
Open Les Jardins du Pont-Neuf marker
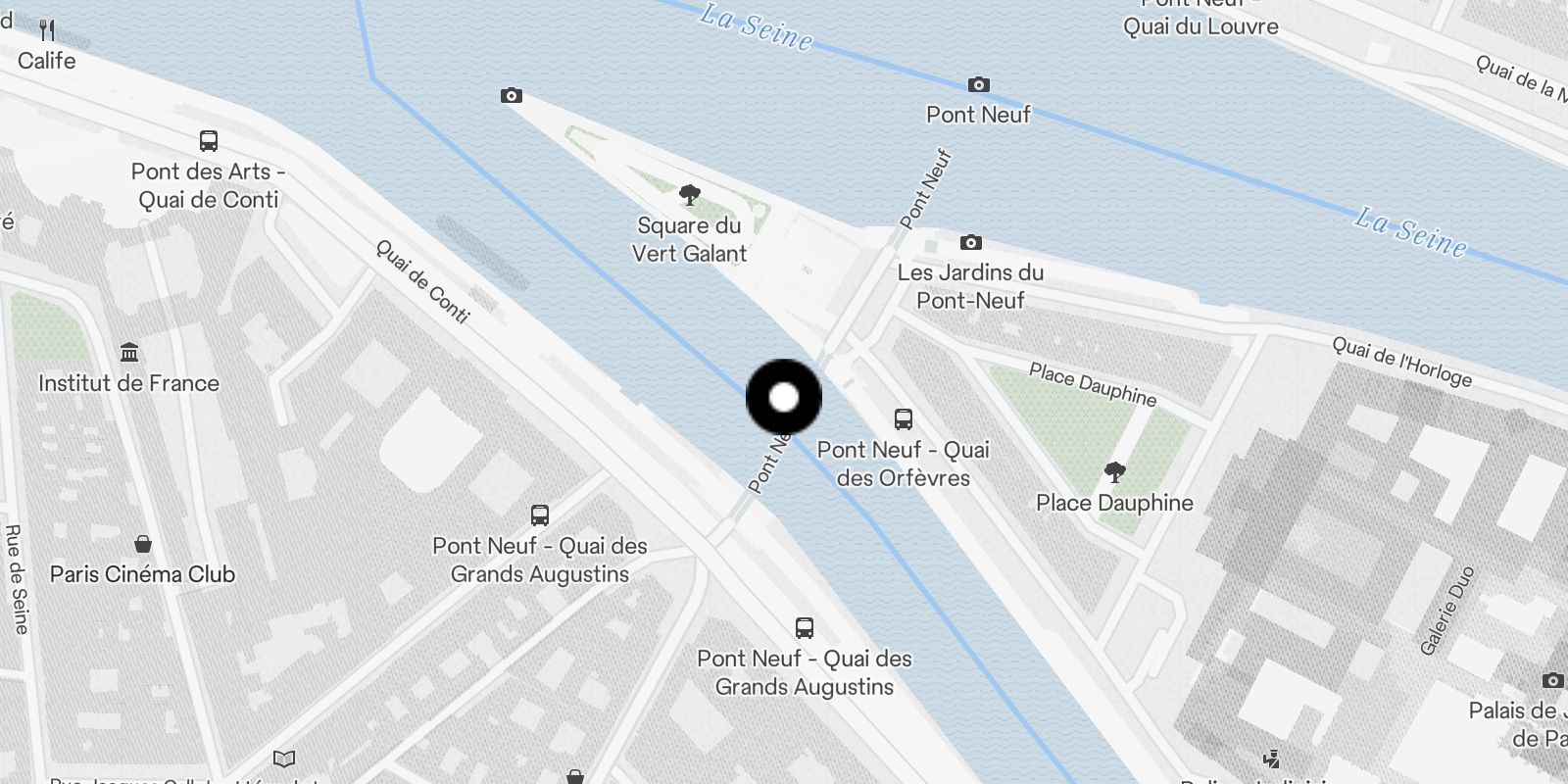970,242
